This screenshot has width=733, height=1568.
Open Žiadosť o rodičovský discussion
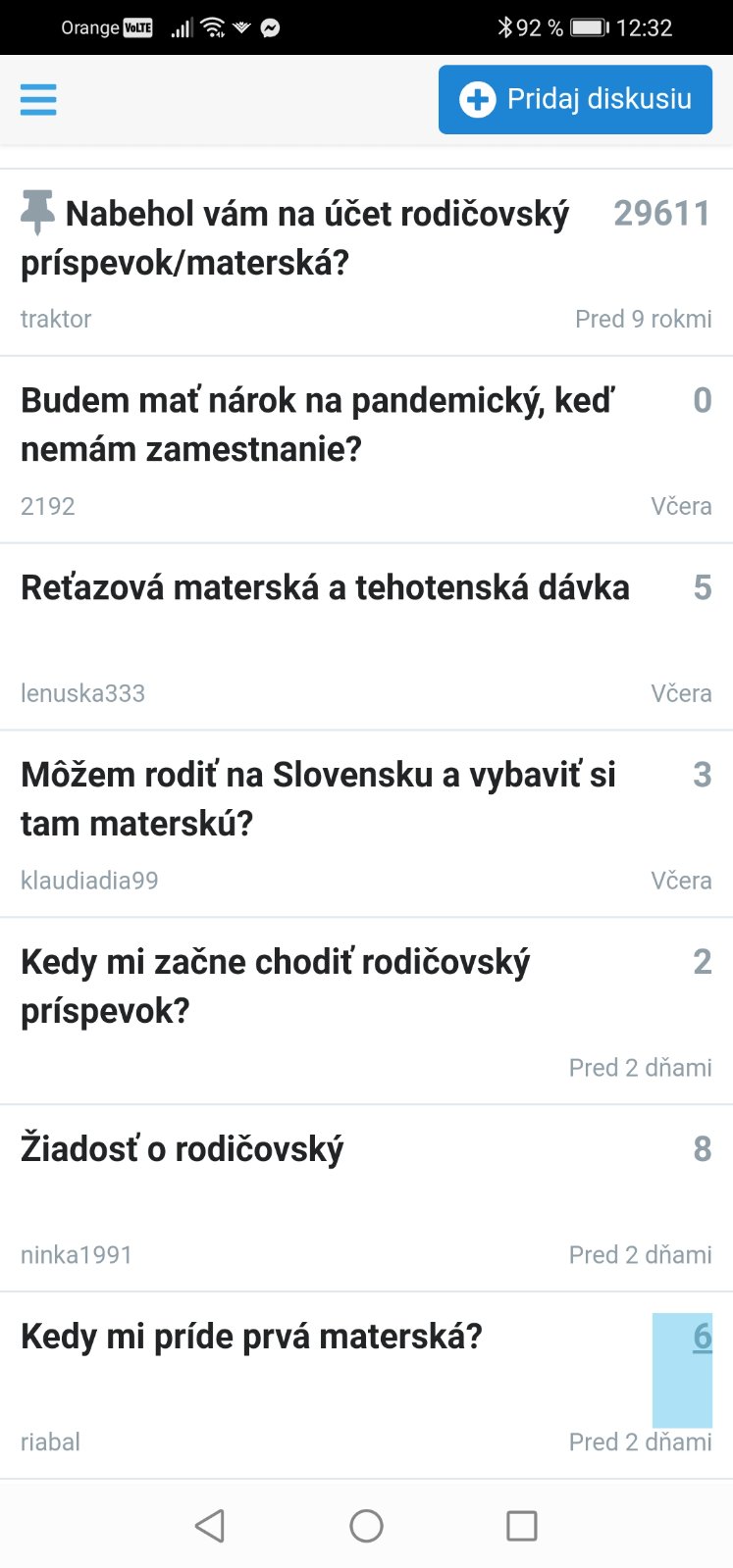pos(183,1149)
